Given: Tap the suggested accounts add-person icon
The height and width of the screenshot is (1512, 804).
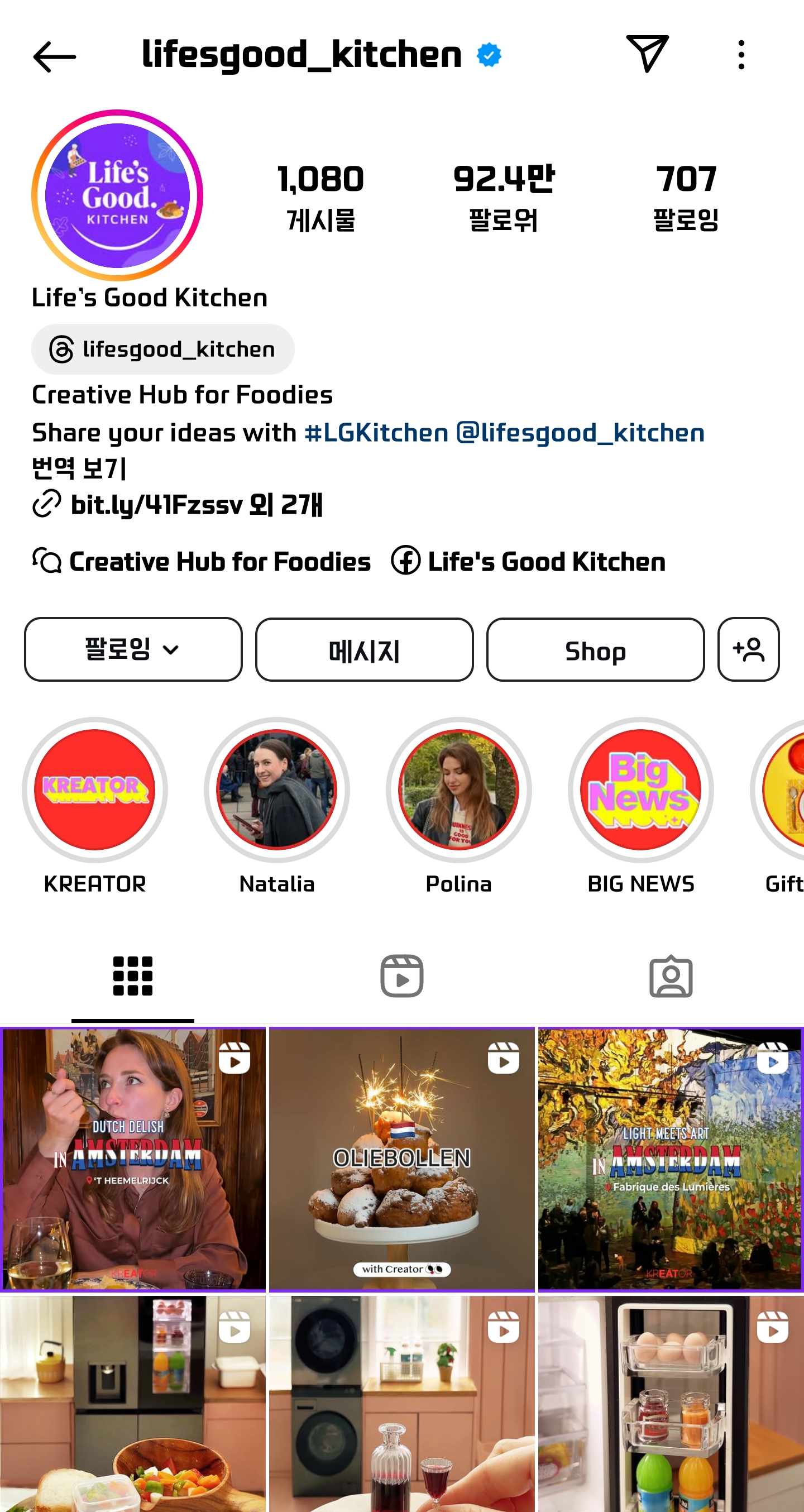Looking at the screenshot, I should [748, 649].
